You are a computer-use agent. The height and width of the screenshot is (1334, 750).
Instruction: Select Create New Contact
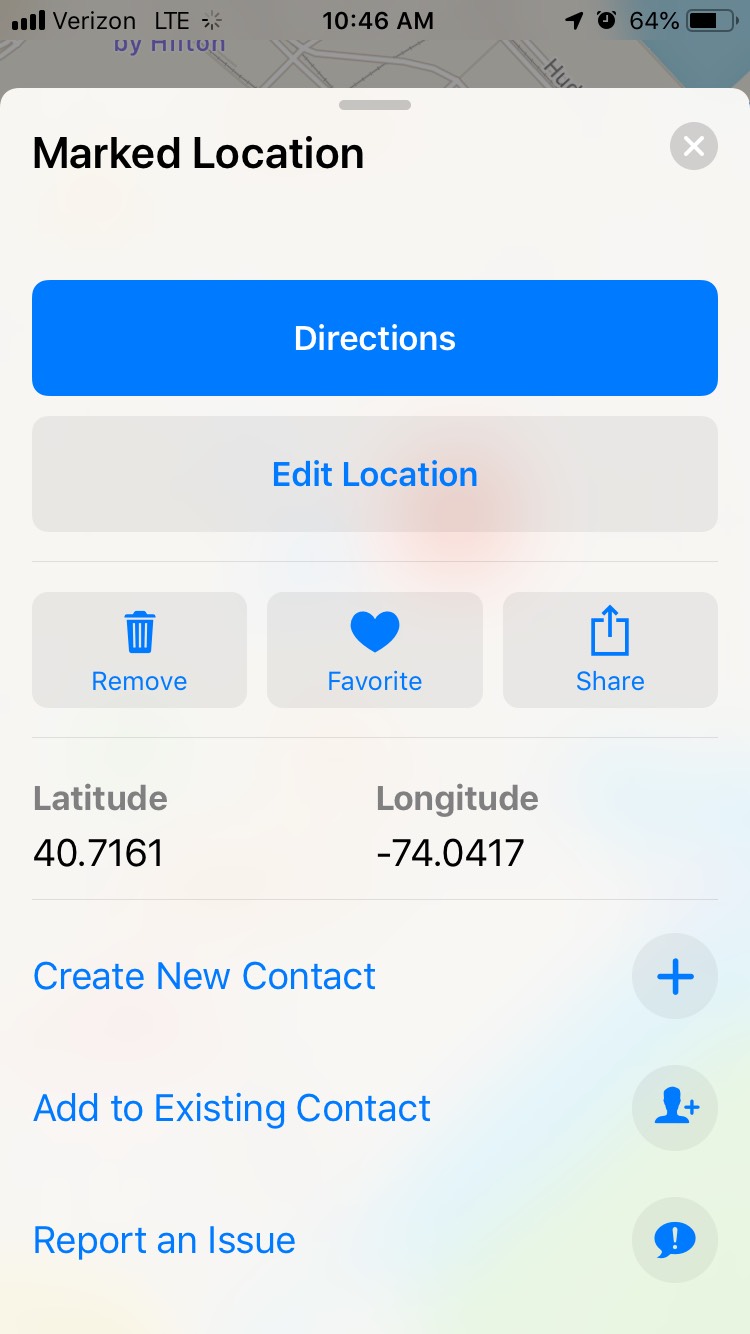205,976
